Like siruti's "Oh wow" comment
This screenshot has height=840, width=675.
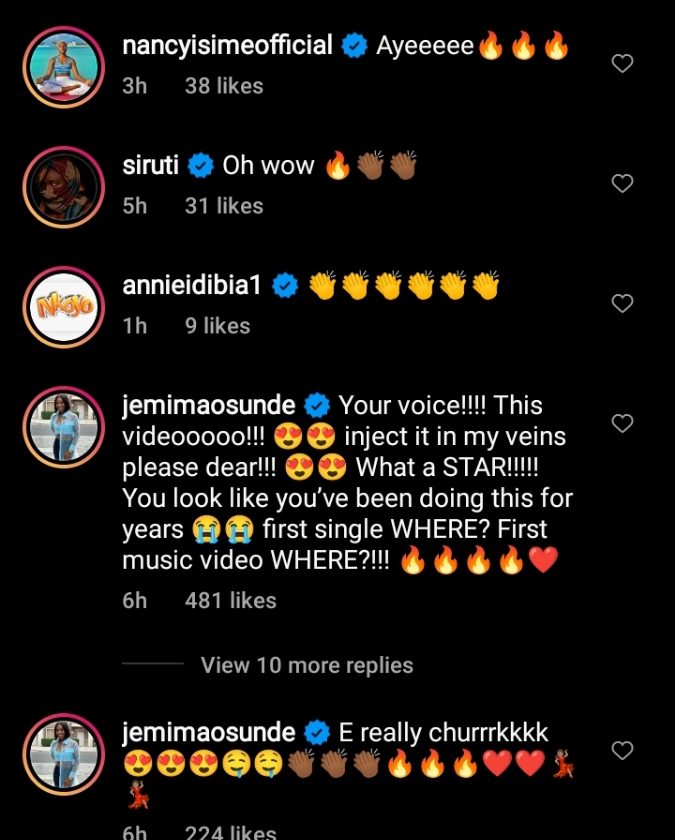(622, 184)
